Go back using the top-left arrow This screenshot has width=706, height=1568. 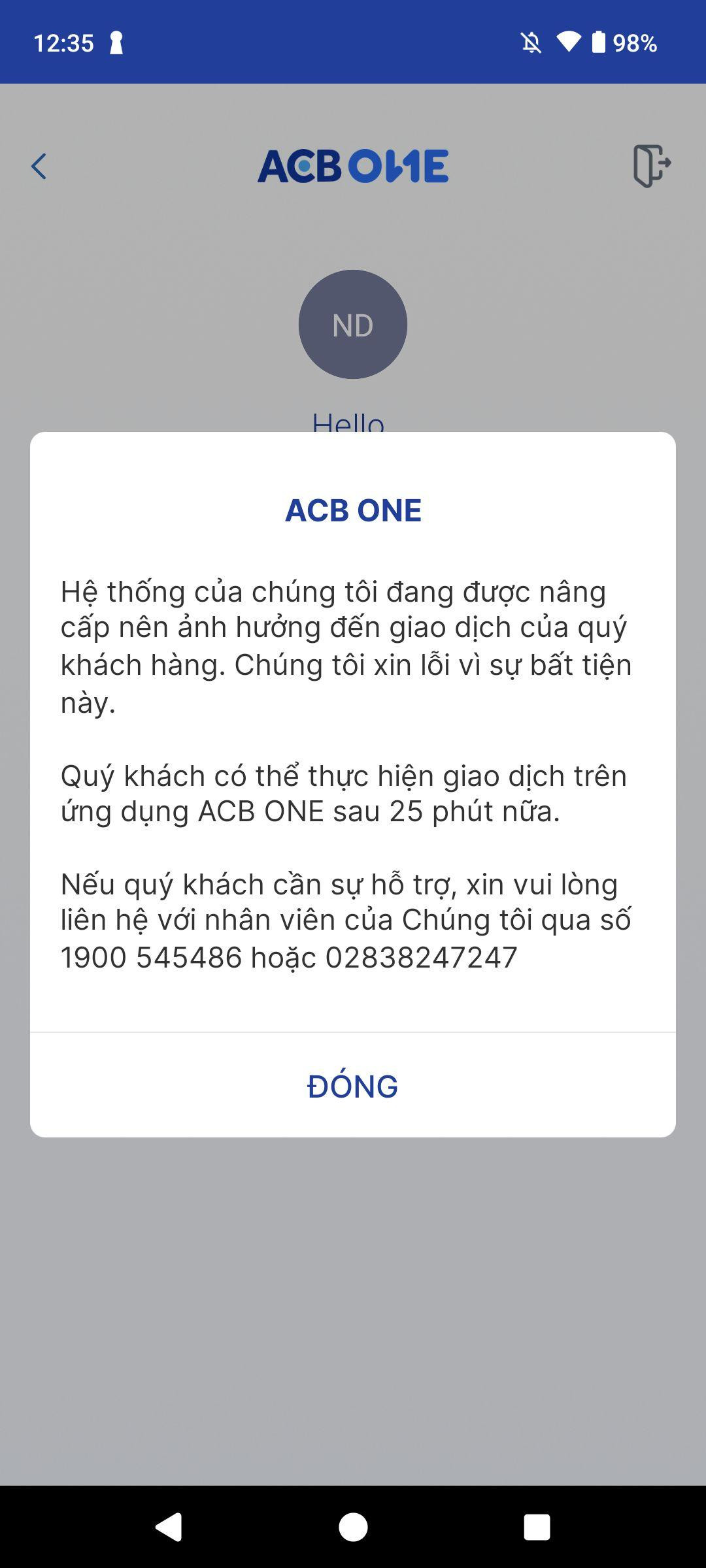[x=39, y=167]
